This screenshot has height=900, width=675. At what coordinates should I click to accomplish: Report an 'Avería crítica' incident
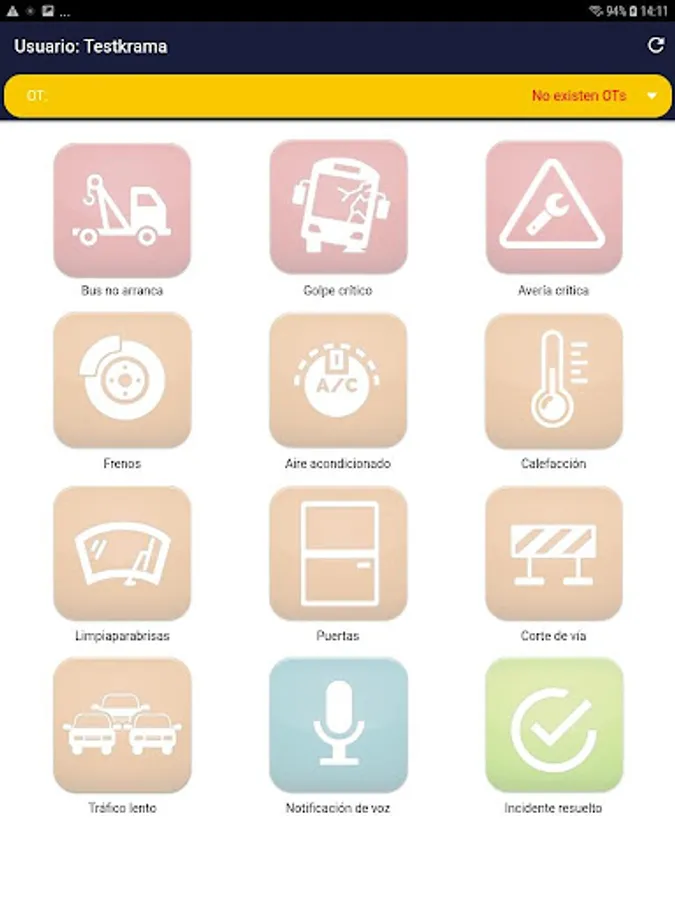point(554,209)
